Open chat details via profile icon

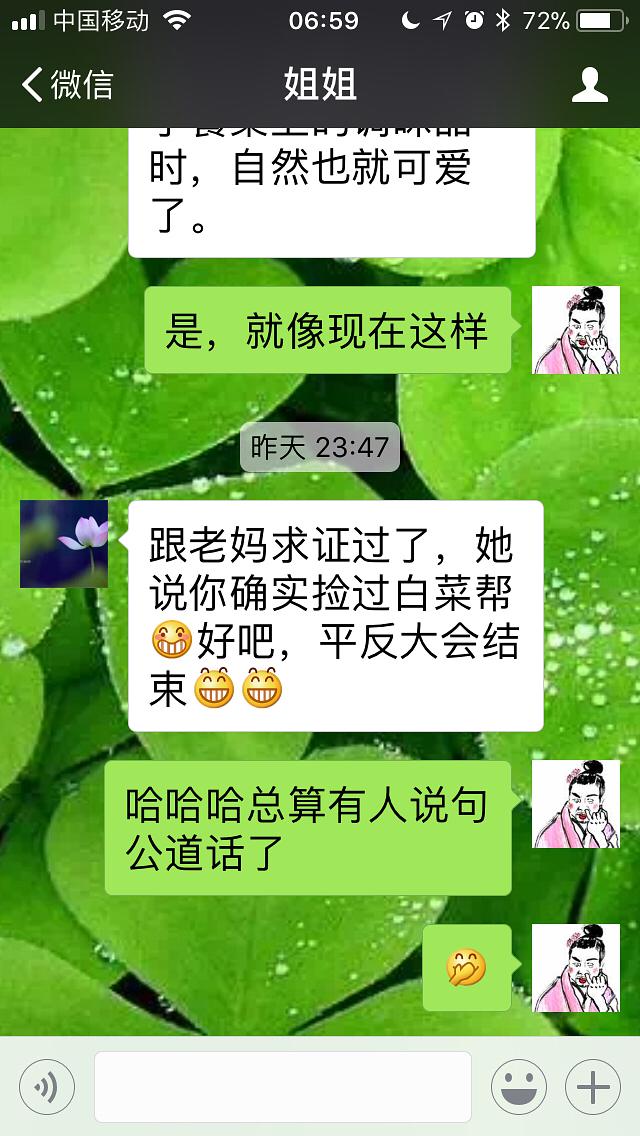[x=589, y=85]
